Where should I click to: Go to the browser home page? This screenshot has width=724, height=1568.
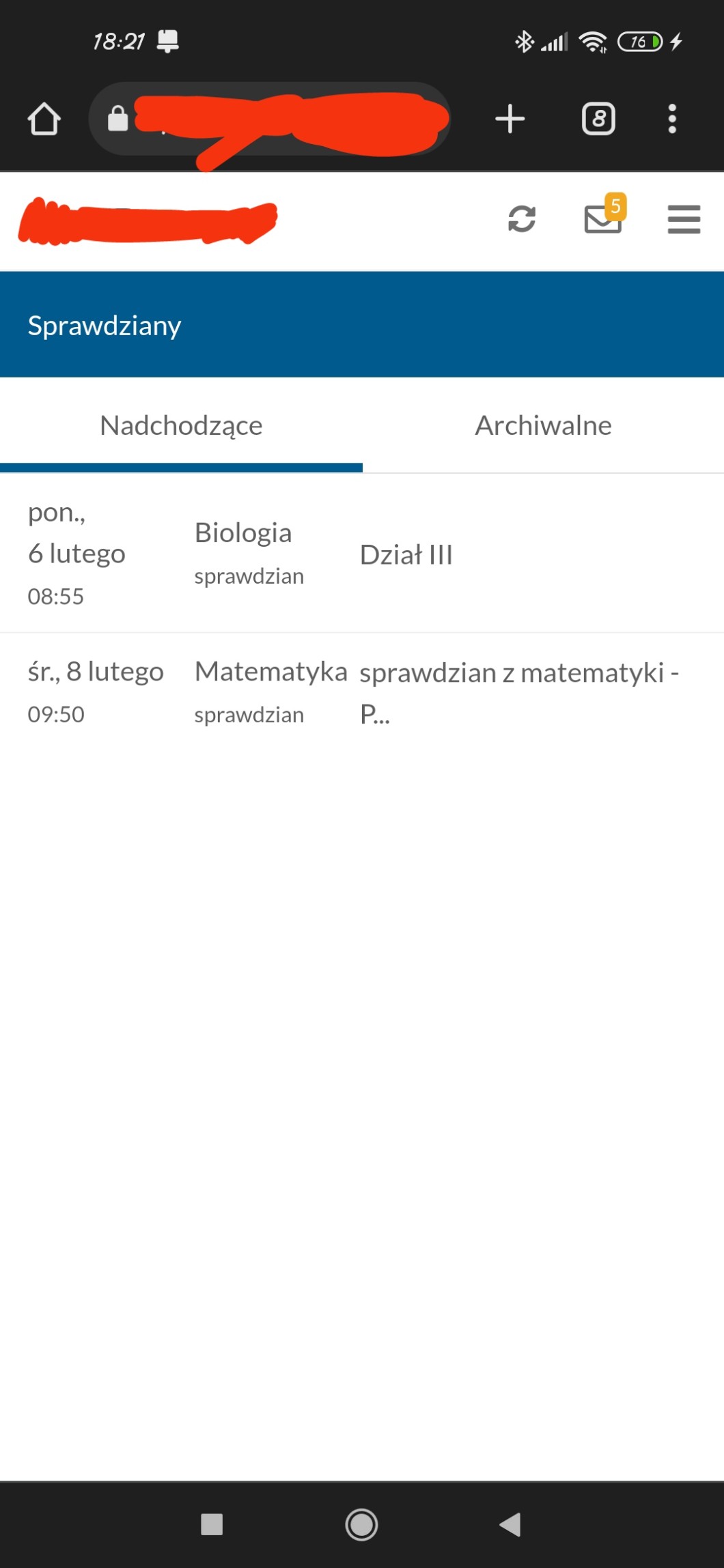pos(44,119)
